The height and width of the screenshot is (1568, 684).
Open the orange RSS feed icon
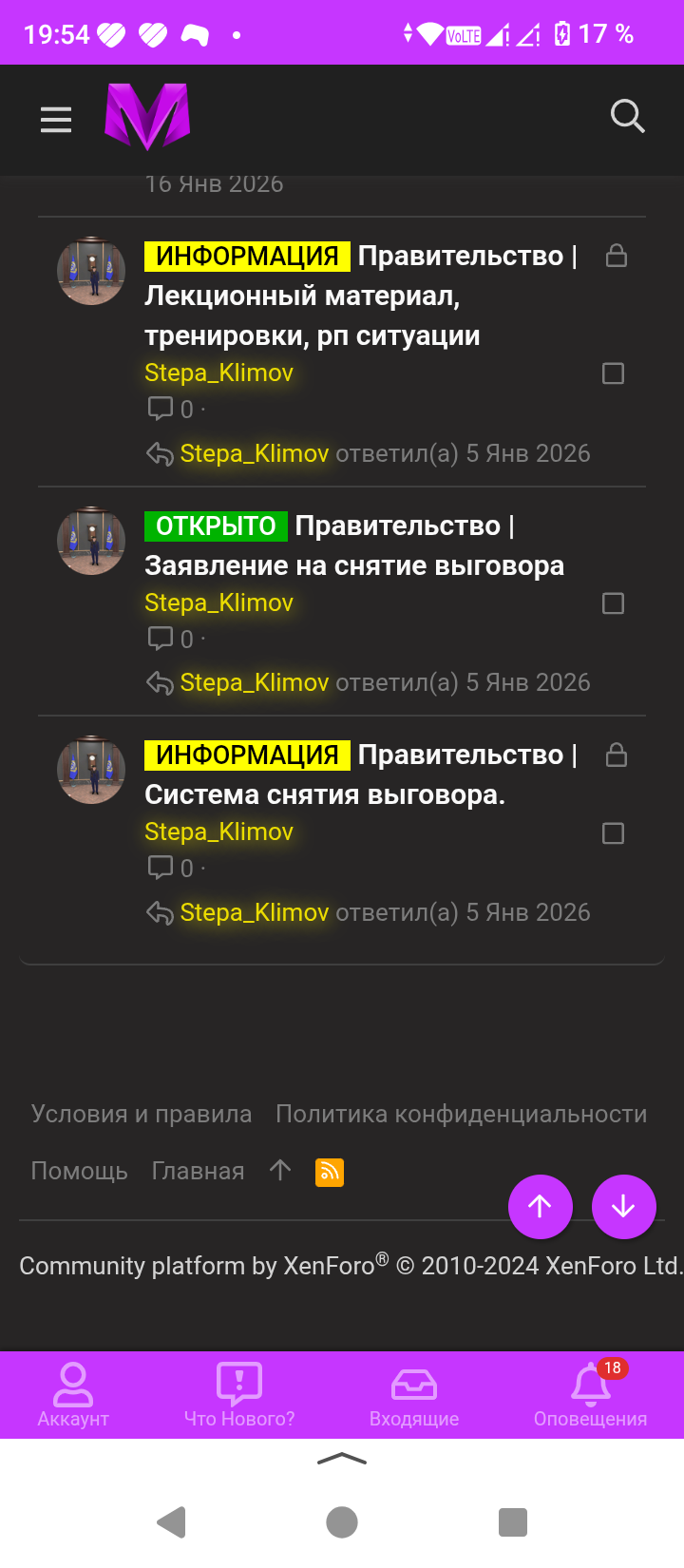coord(329,1173)
